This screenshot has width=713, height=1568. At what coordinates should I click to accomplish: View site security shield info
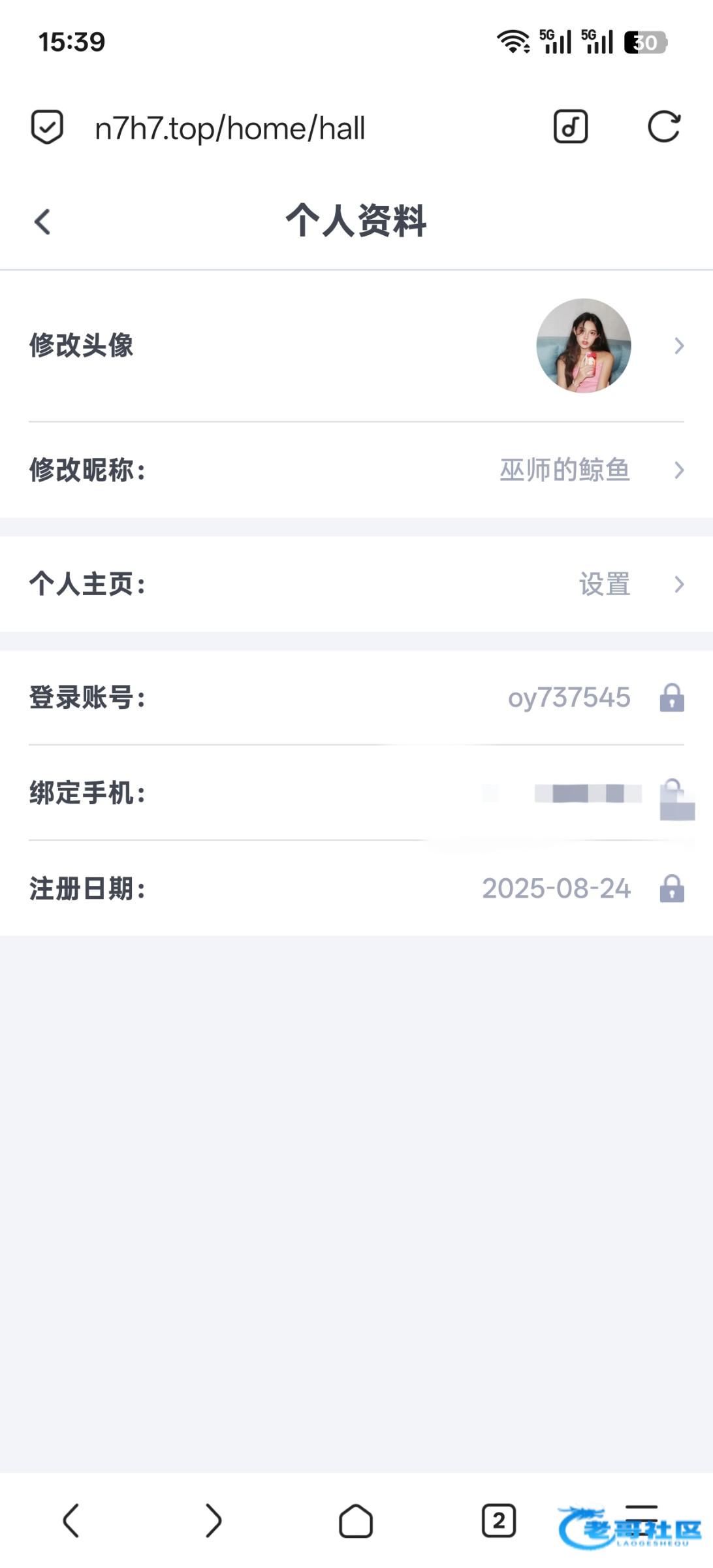[47, 127]
